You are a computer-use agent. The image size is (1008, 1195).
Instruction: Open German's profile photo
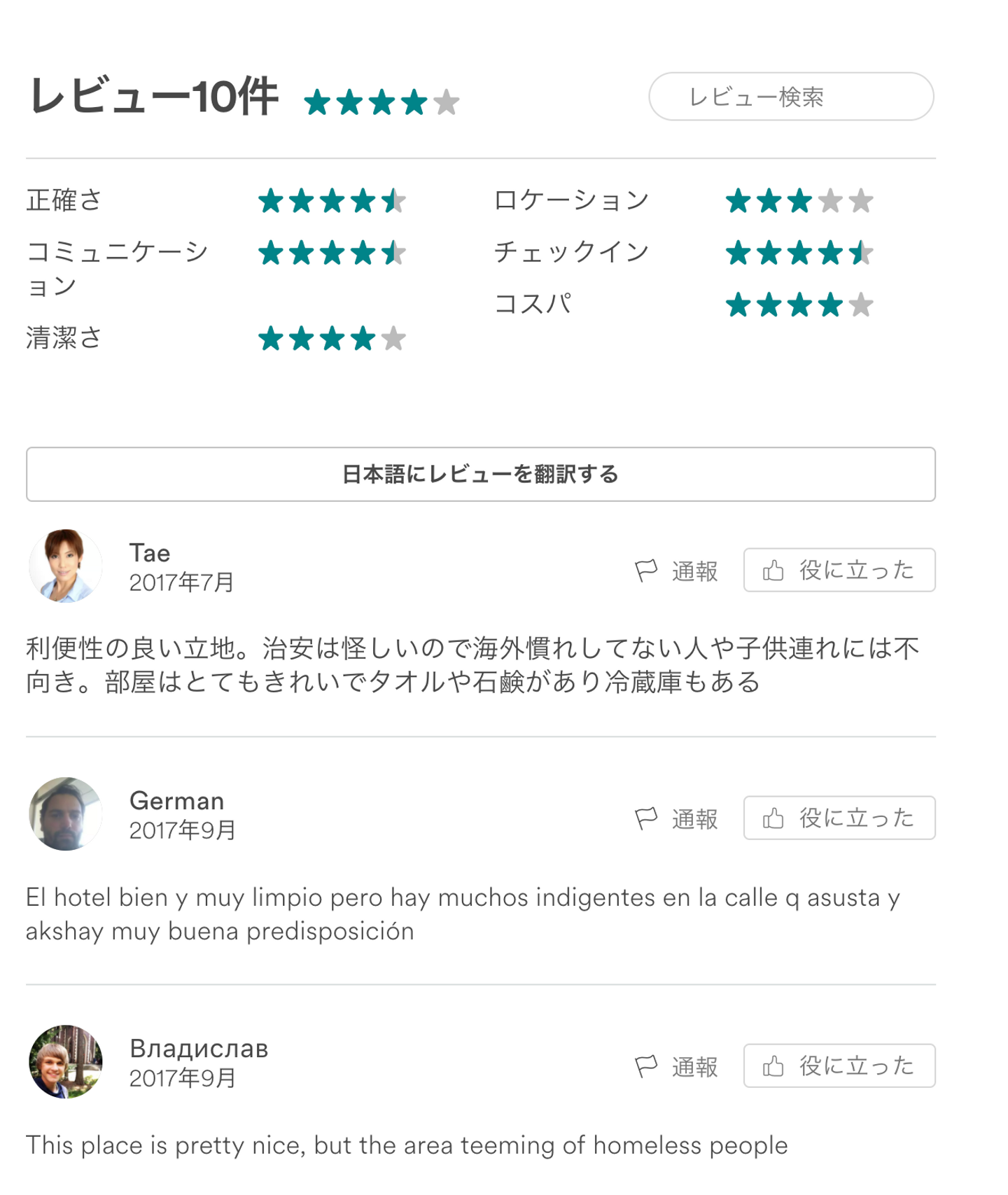tap(66, 813)
